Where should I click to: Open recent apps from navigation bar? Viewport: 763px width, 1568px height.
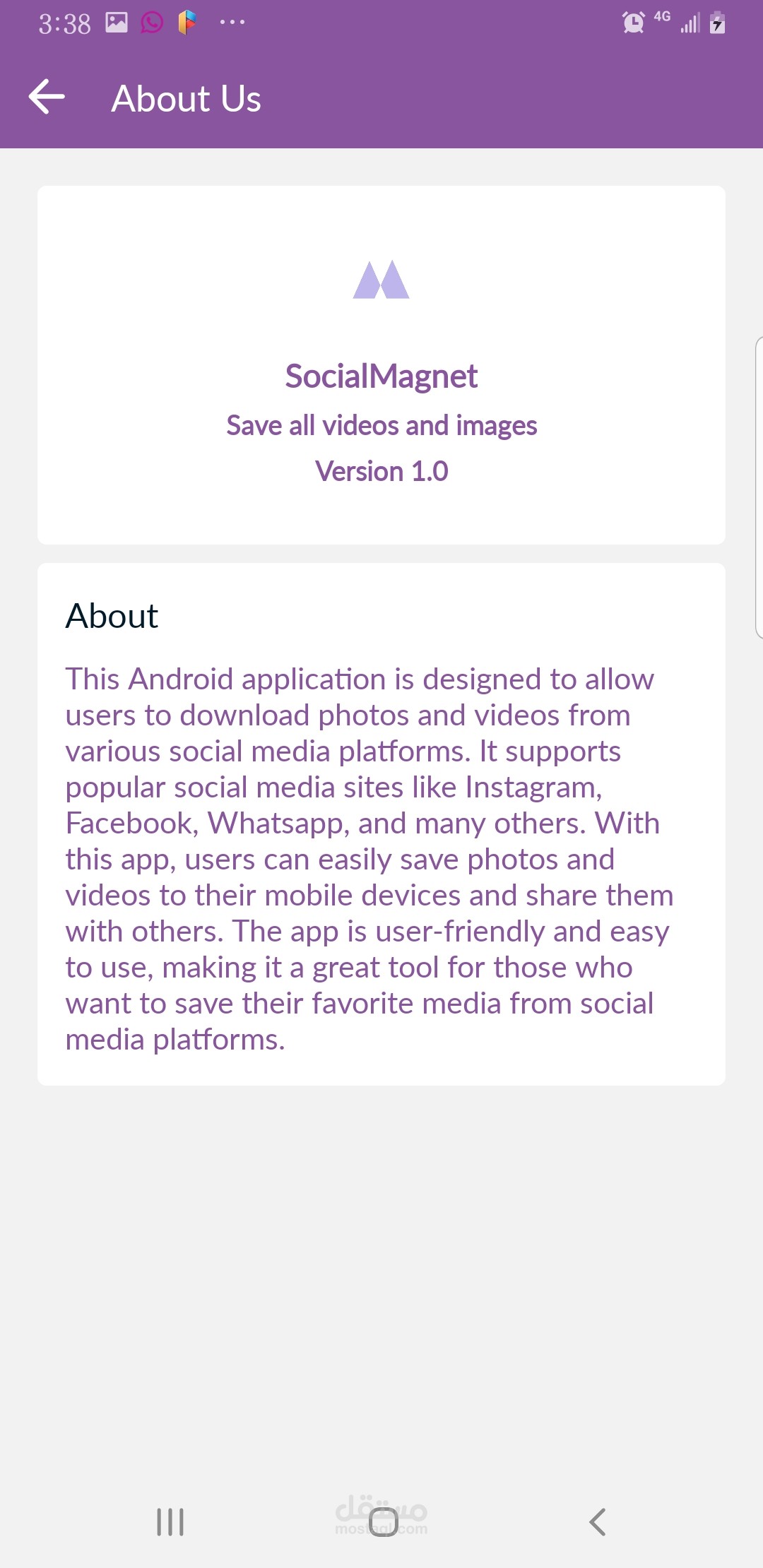170,1521
